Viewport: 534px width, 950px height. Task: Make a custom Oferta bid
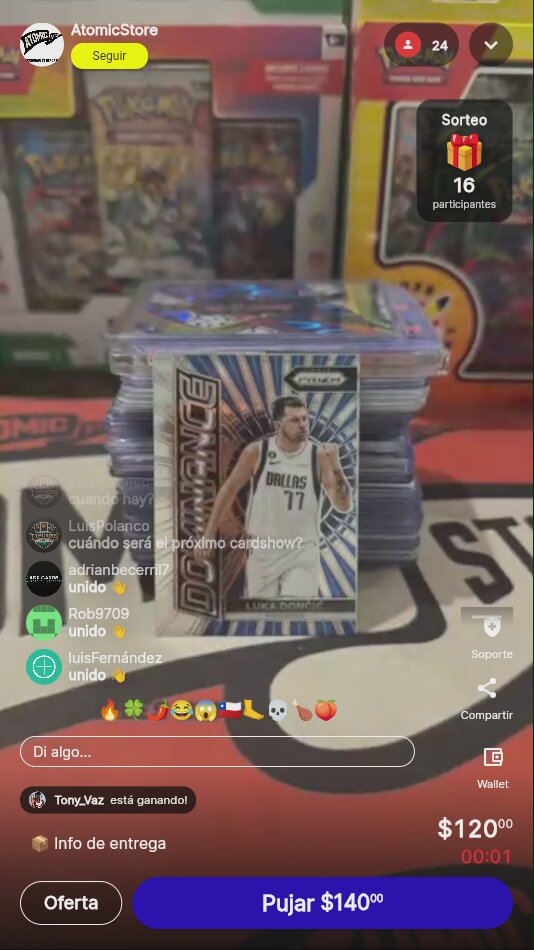click(71, 903)
